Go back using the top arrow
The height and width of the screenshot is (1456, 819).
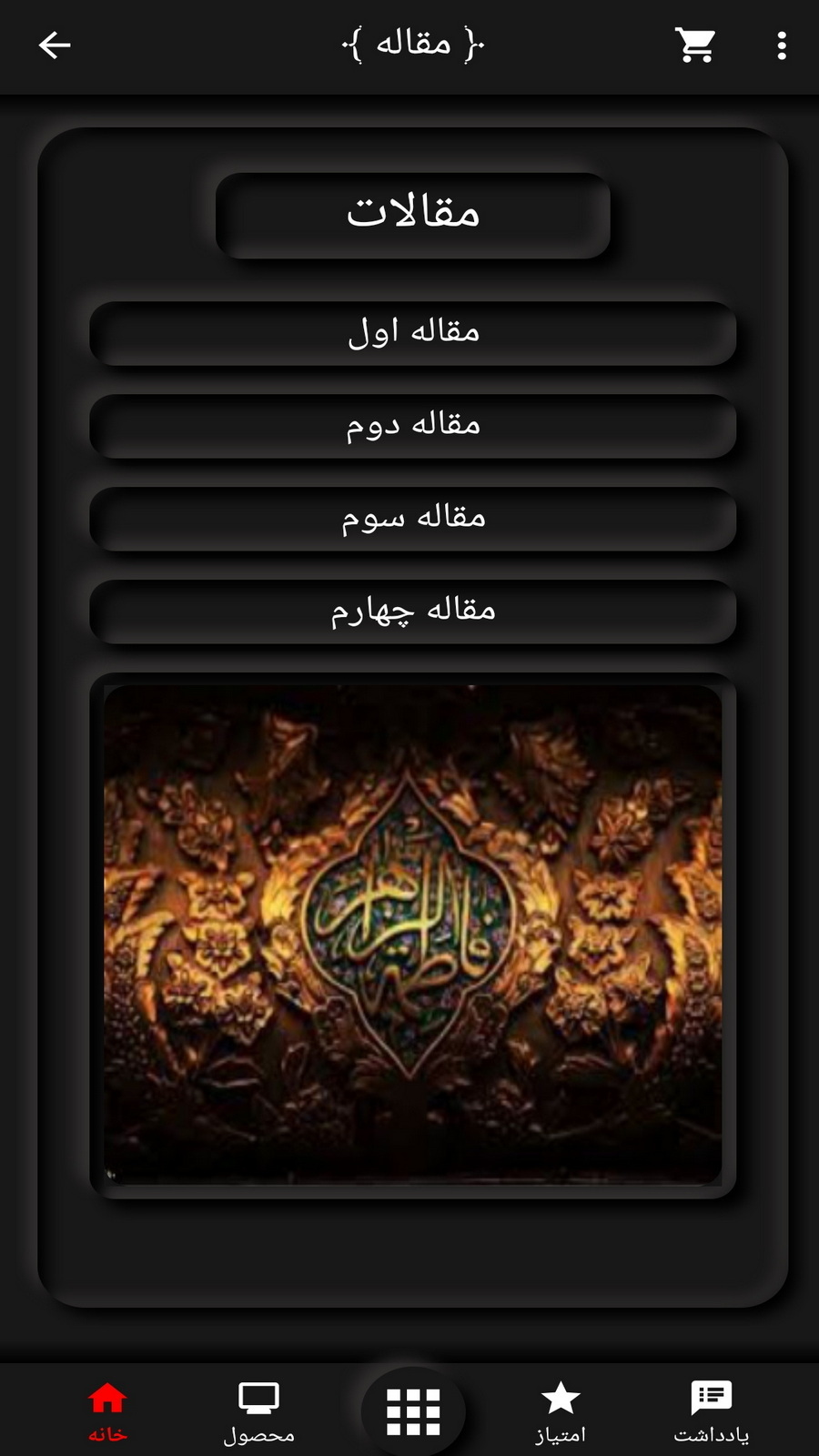(x=55, y=45)
